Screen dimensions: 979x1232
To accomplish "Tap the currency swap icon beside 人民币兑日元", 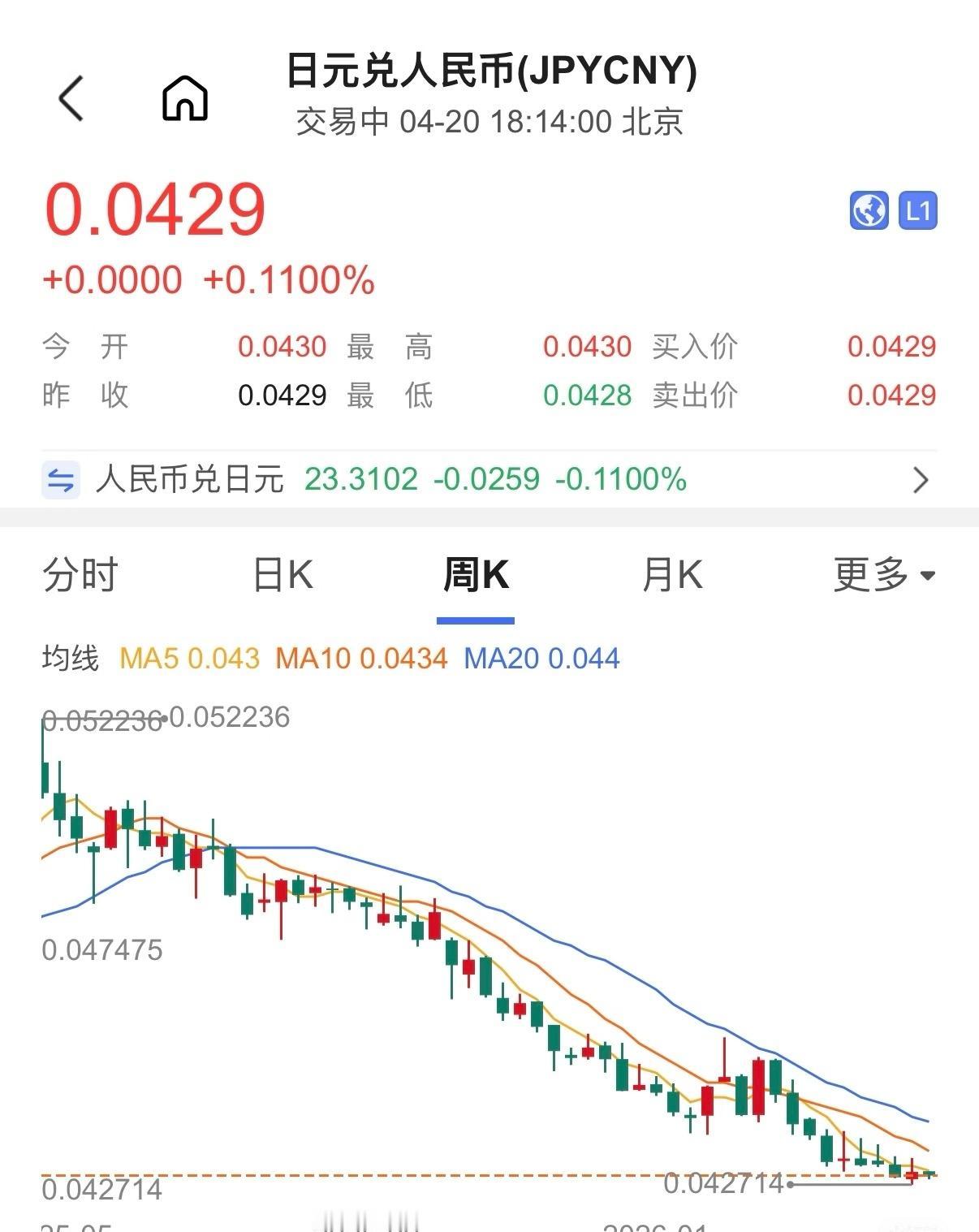I will pyautogui.click(x=61, y=480).
